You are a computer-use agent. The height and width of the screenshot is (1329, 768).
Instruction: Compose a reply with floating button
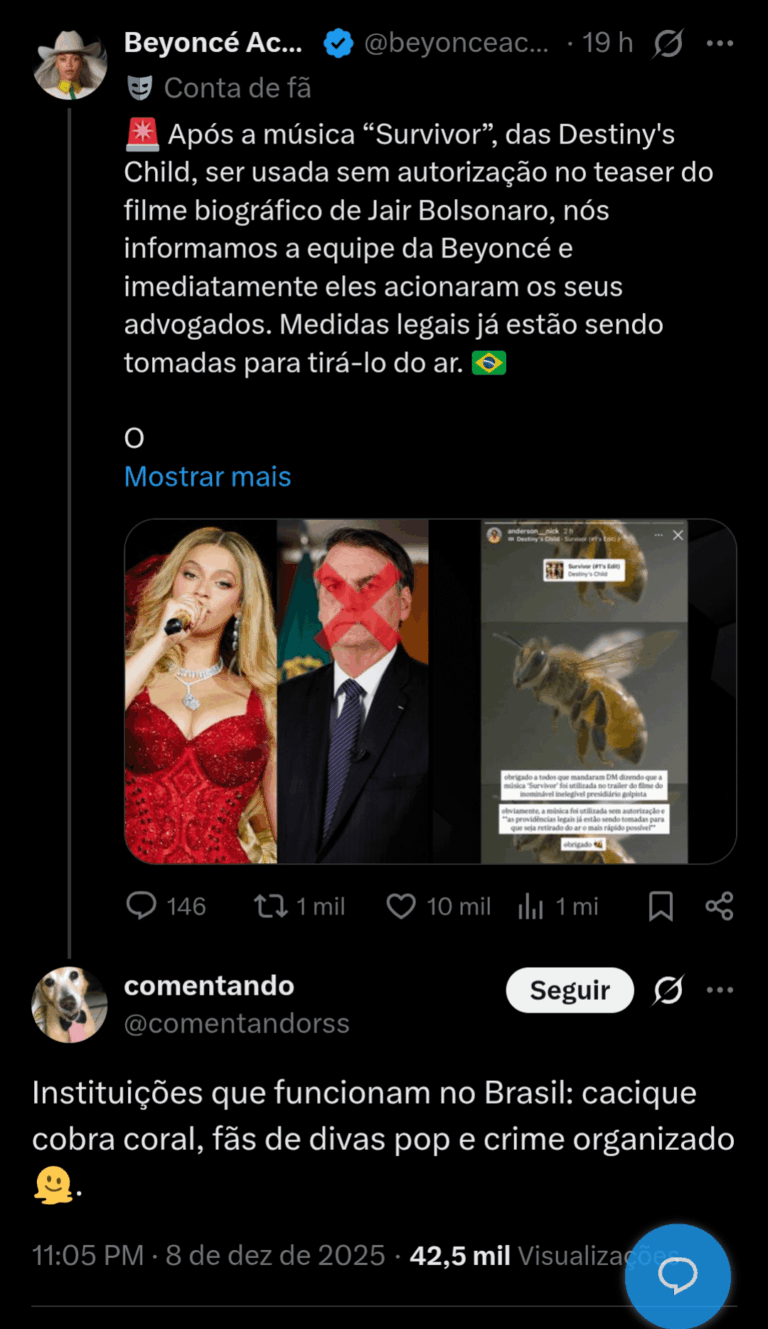pyautogui.click(x=678, y=1276)
